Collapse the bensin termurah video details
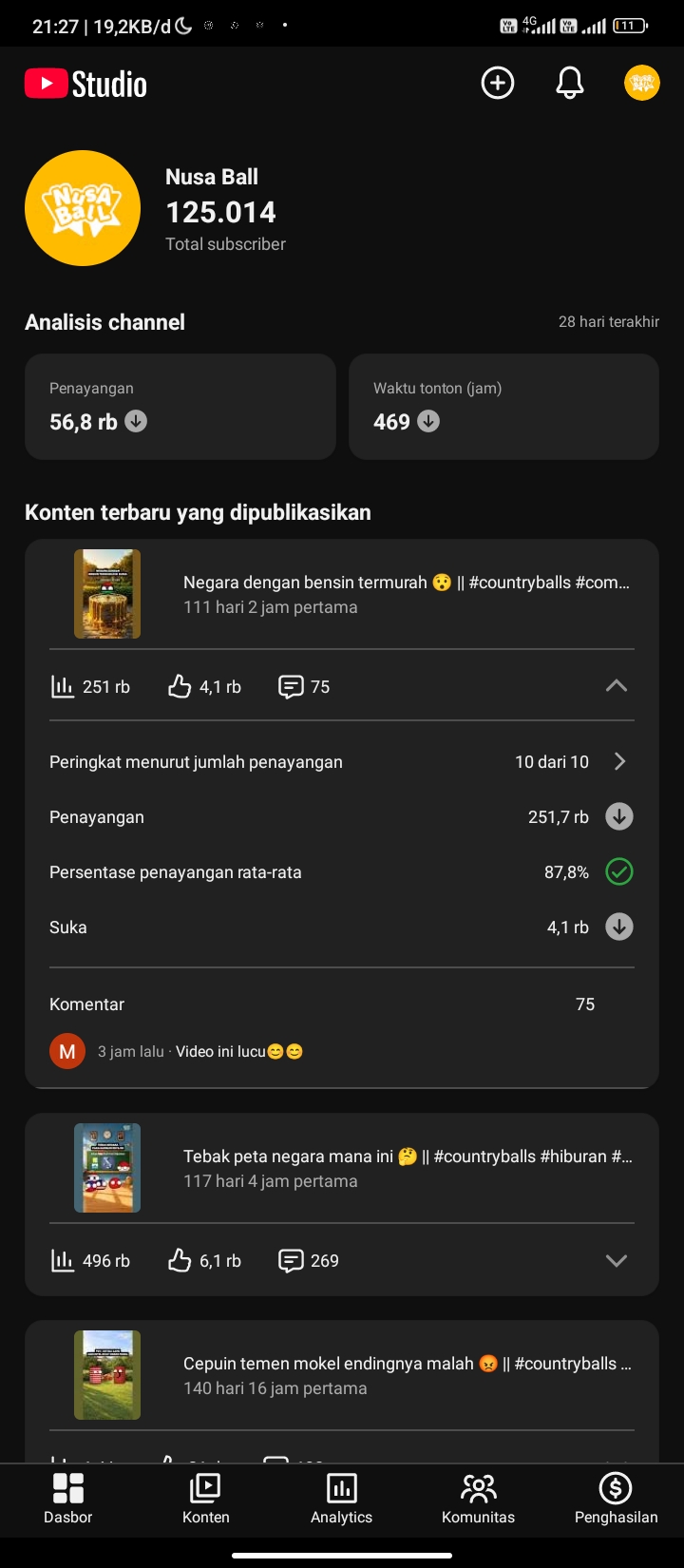This screenshot has width=684, height=1568. click(x=617, y=686)
